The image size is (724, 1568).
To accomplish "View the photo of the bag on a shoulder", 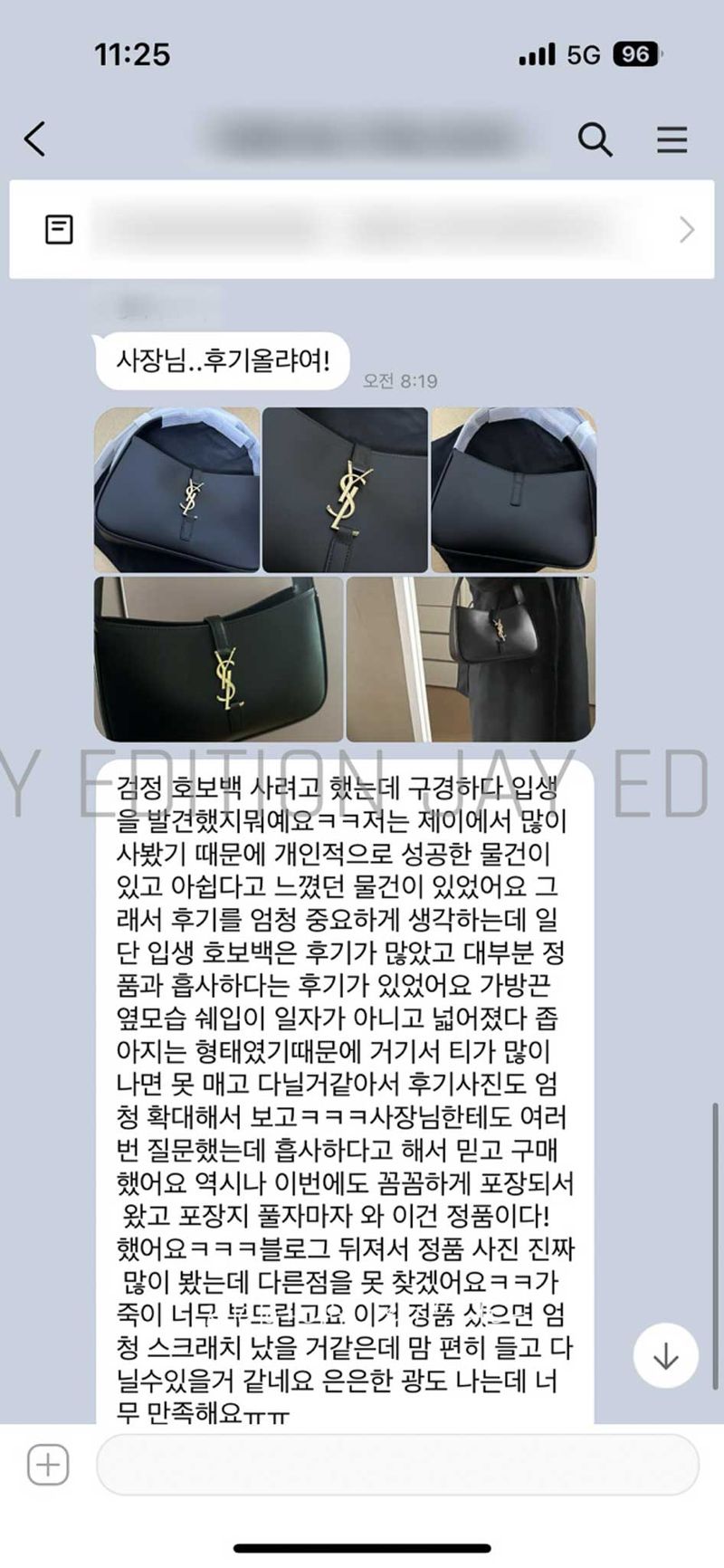I will (x=471, y=658).
